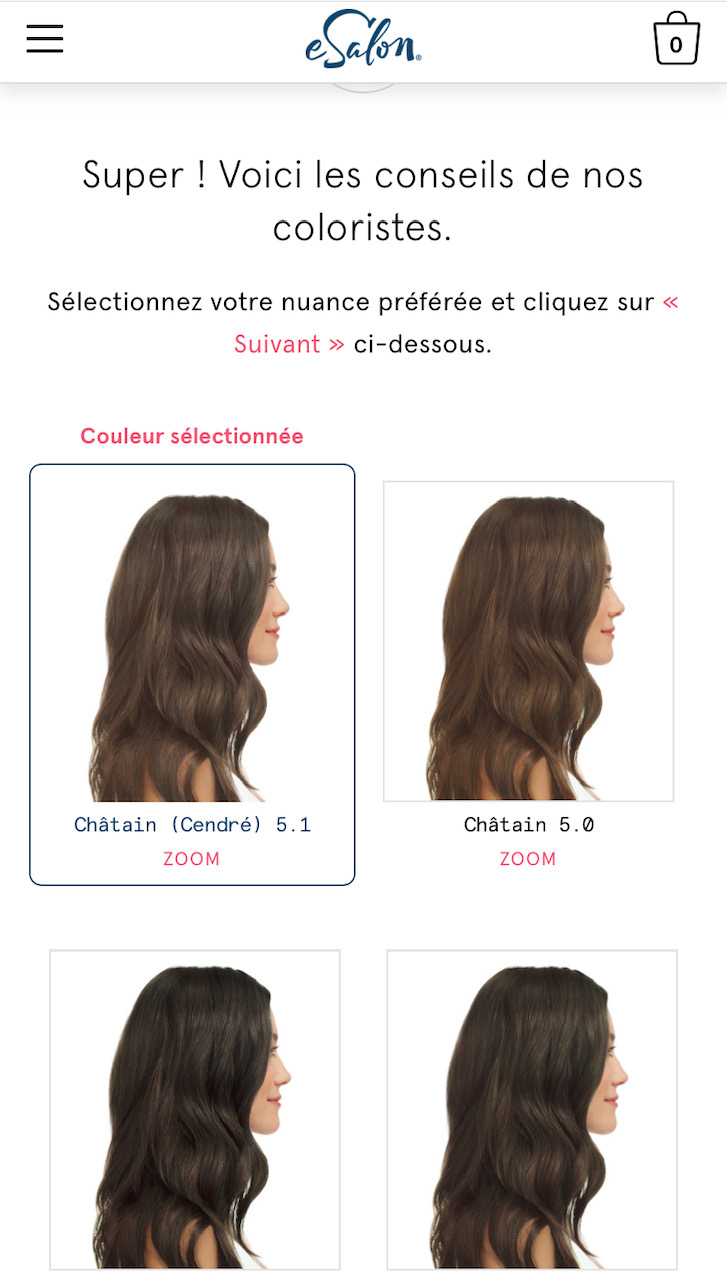727x1280 pixels.
Task: Open the hamburger menu
Action: (45, 39)
